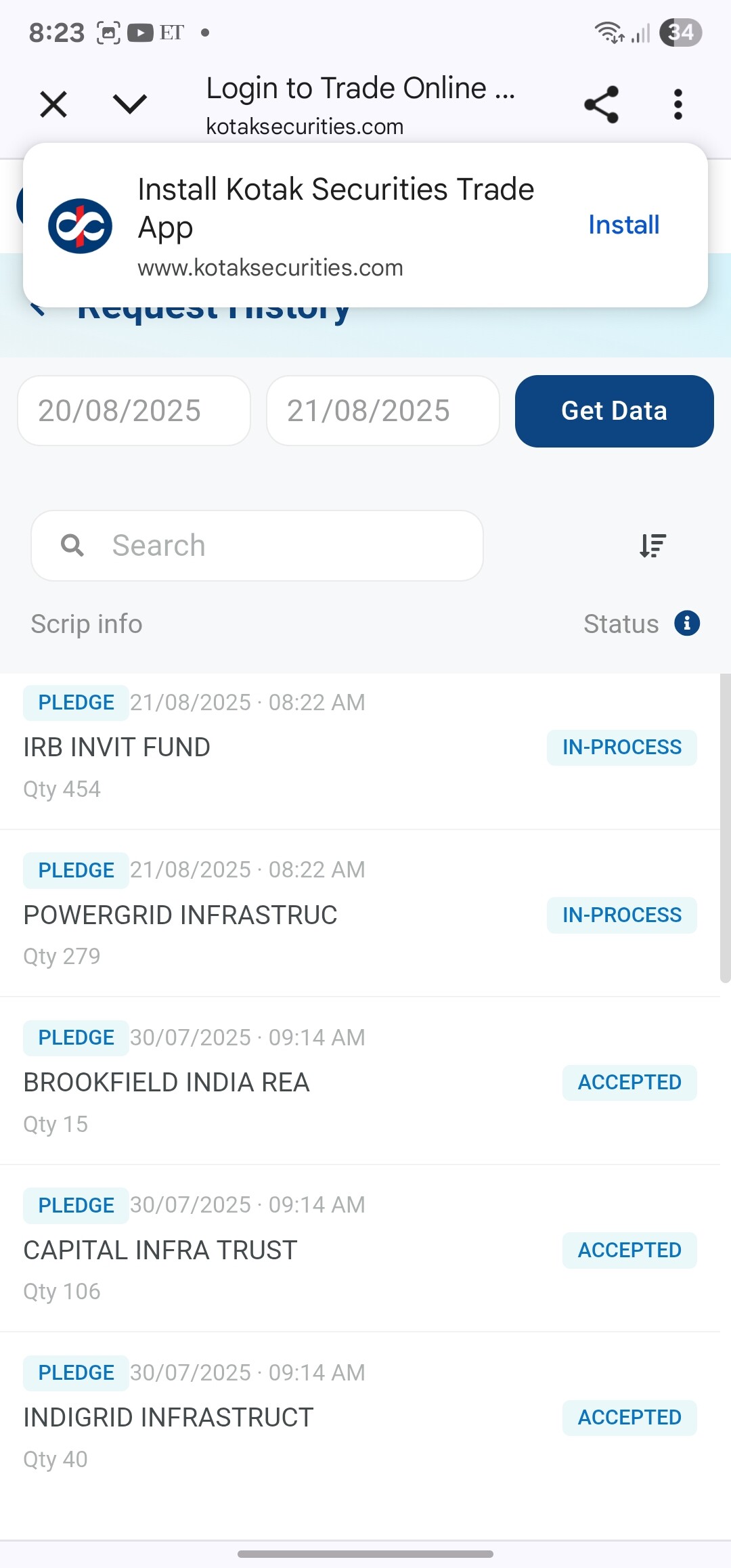Open the POWERGRID INFRASTRUC pledge request
The height and width of the screenshot is (1568, 731).
coord(271,915)
